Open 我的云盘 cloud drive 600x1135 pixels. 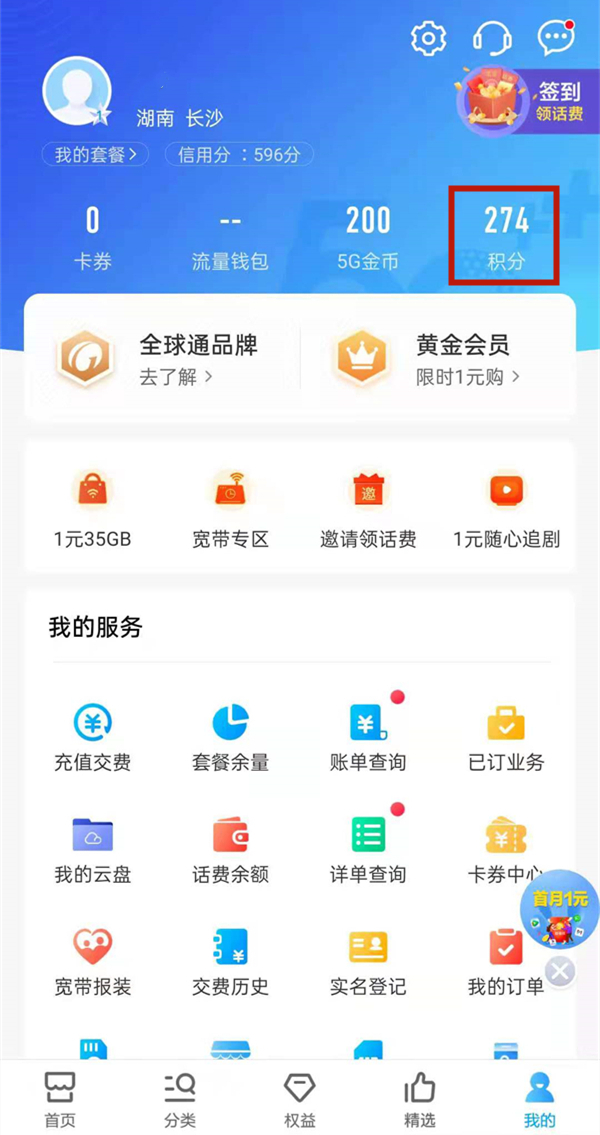click(92, 848)
